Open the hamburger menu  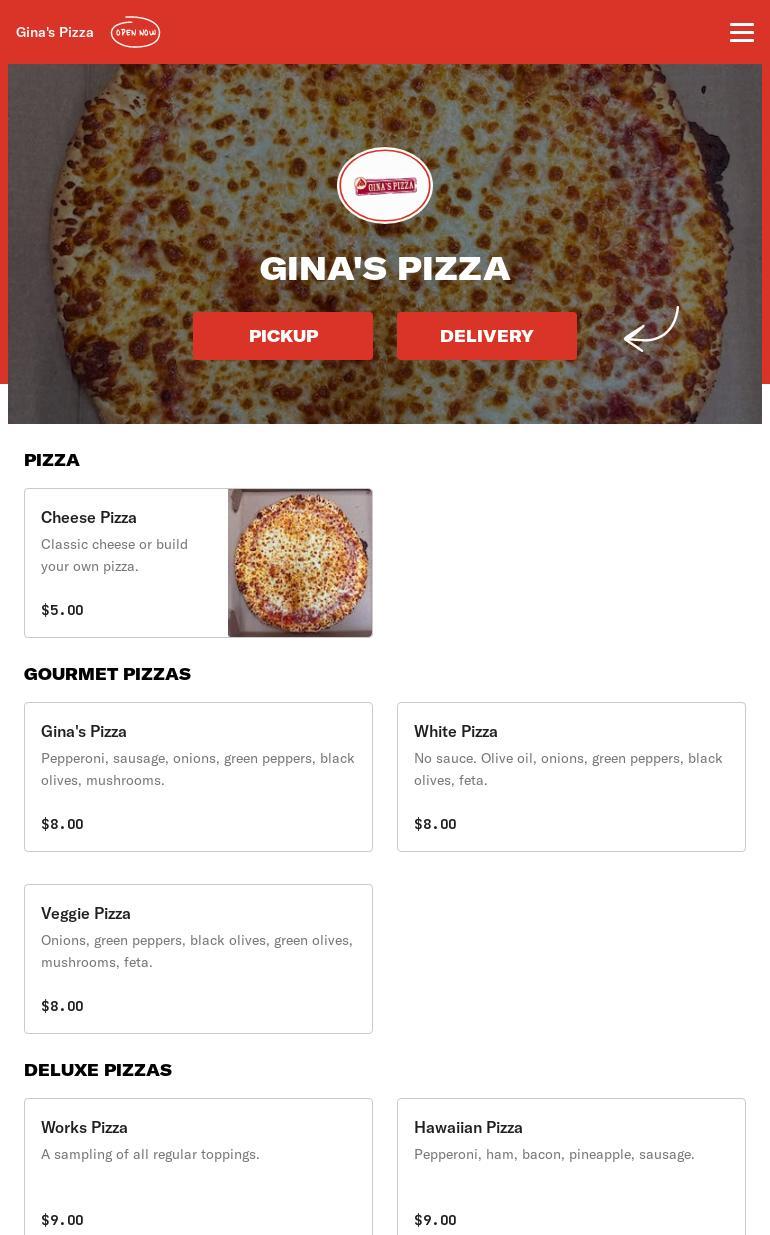pos(741,32)
